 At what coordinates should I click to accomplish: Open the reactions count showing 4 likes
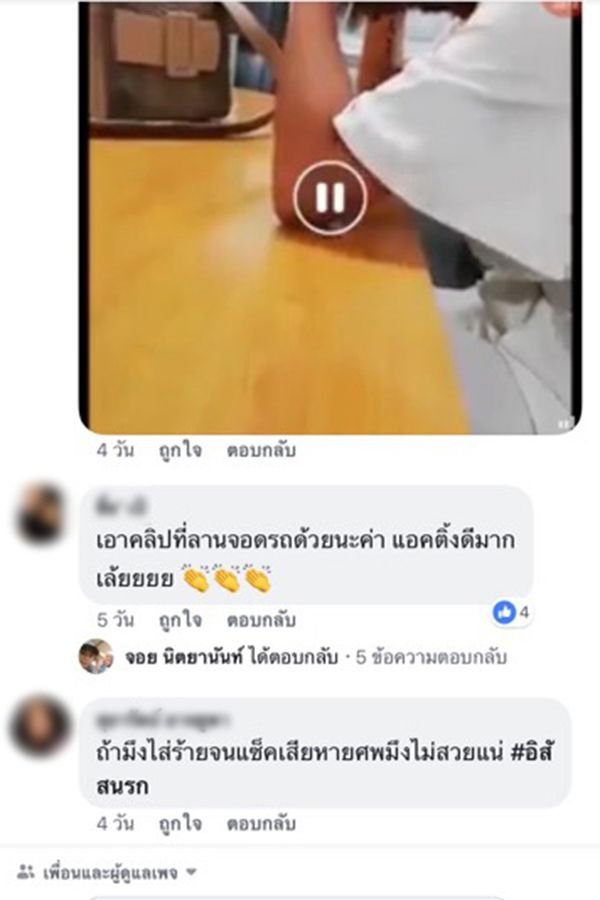click(511, 612)
